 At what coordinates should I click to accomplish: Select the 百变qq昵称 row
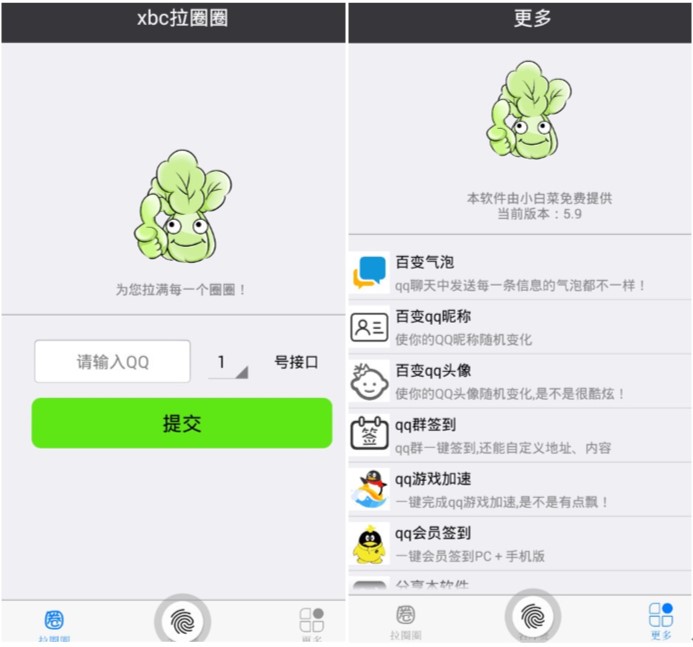pos(519,327)
